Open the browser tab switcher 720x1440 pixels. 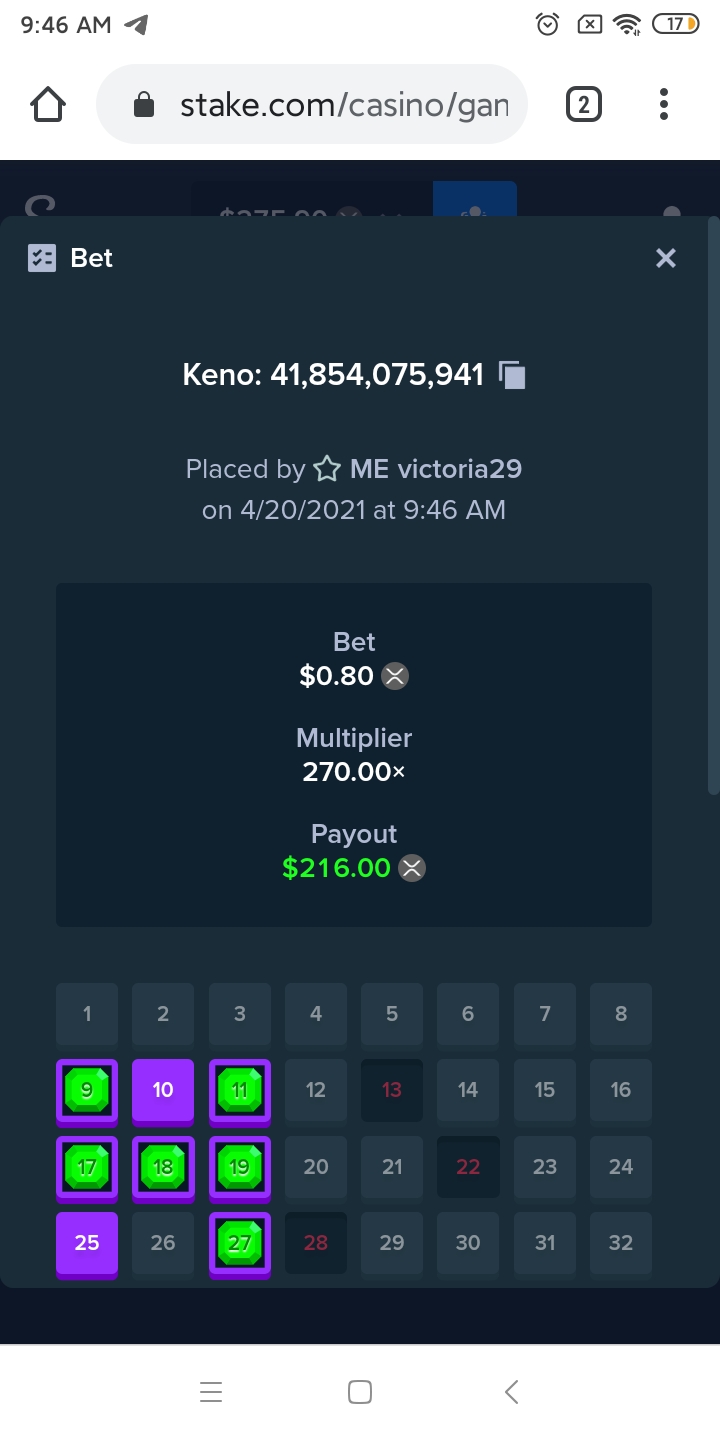pos(584,104)
